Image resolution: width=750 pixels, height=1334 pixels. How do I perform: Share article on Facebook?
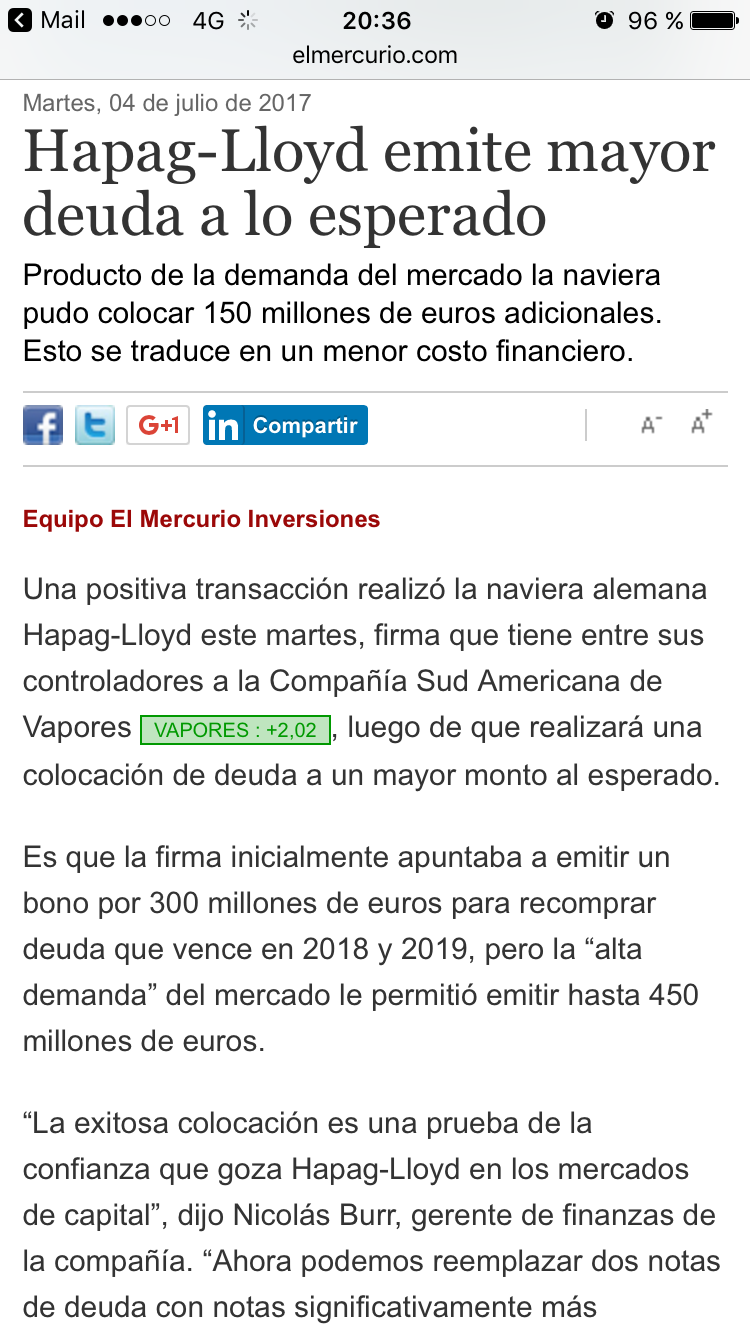point(43,425)
